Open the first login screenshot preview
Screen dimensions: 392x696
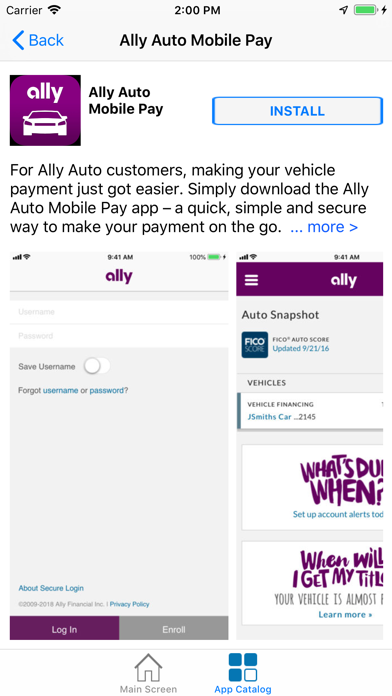[119, 446]
